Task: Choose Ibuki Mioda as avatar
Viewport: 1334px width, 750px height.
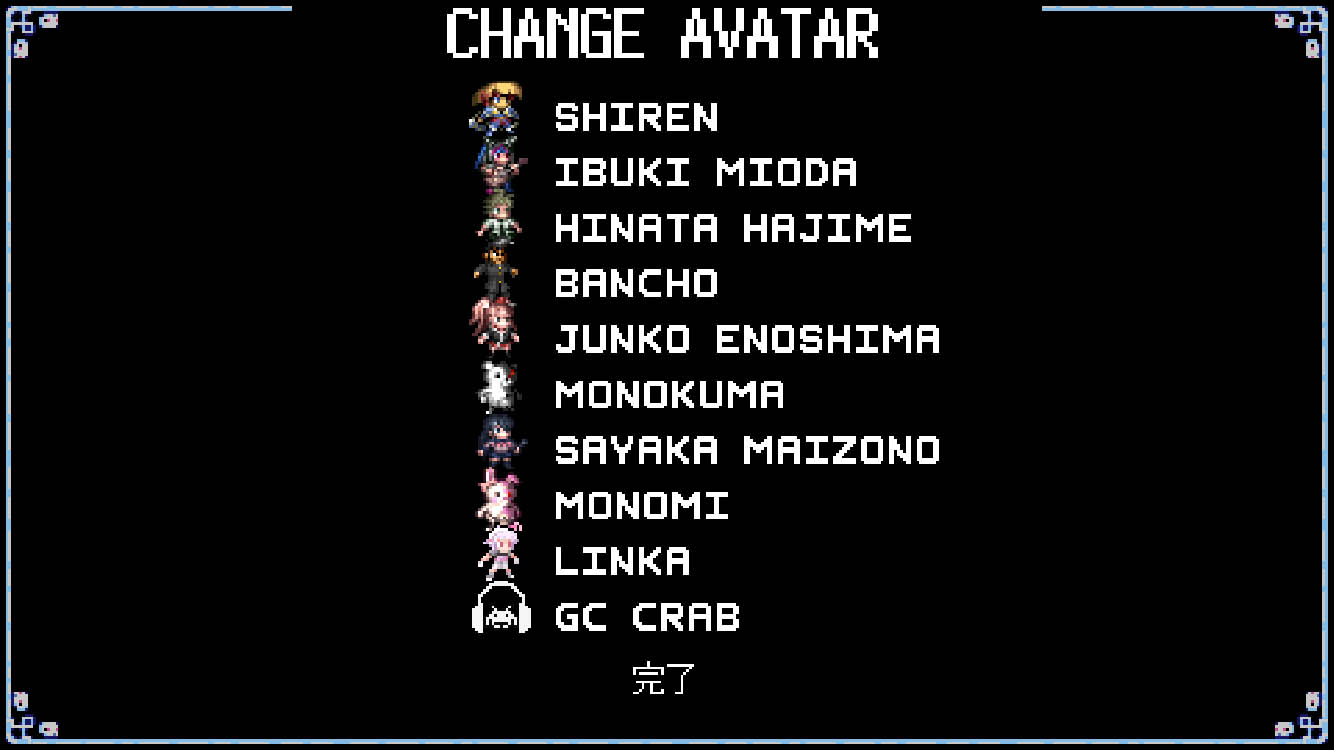Action: (x=705, y=172)
